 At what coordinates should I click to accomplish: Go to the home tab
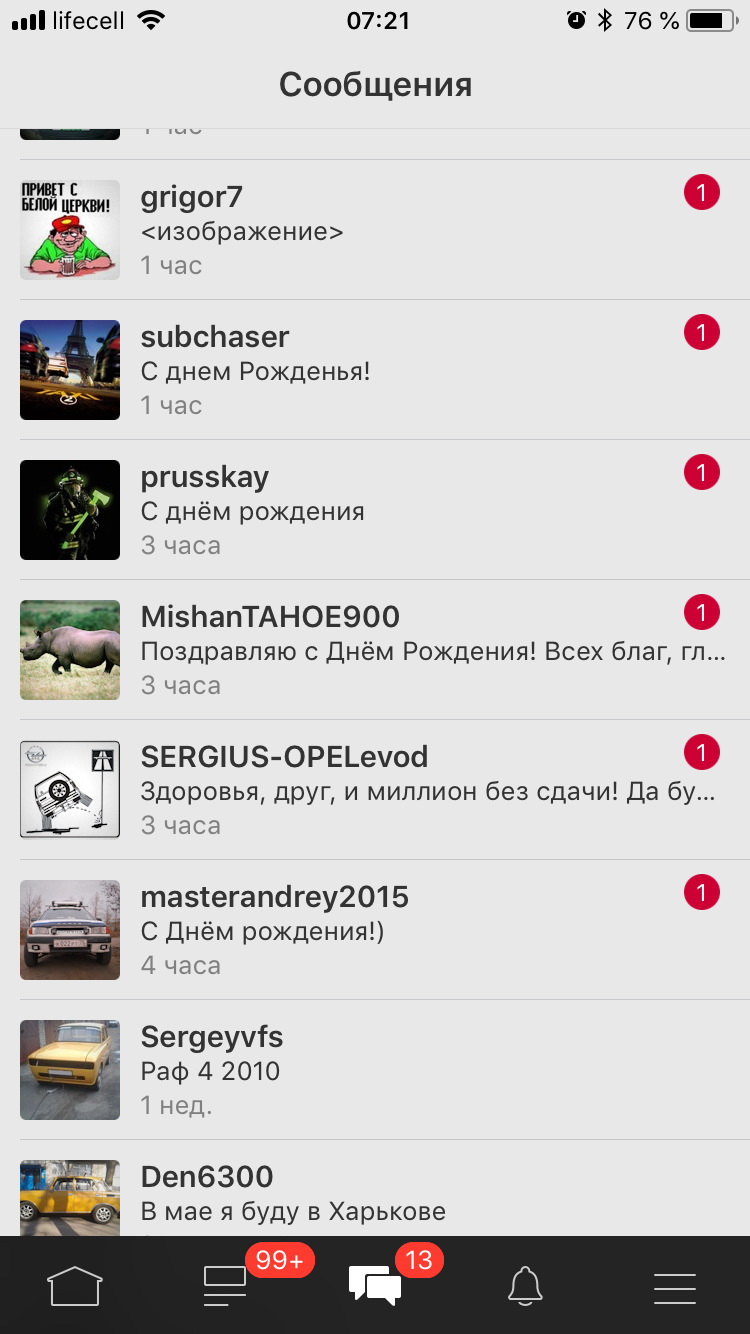[75, 1285]
